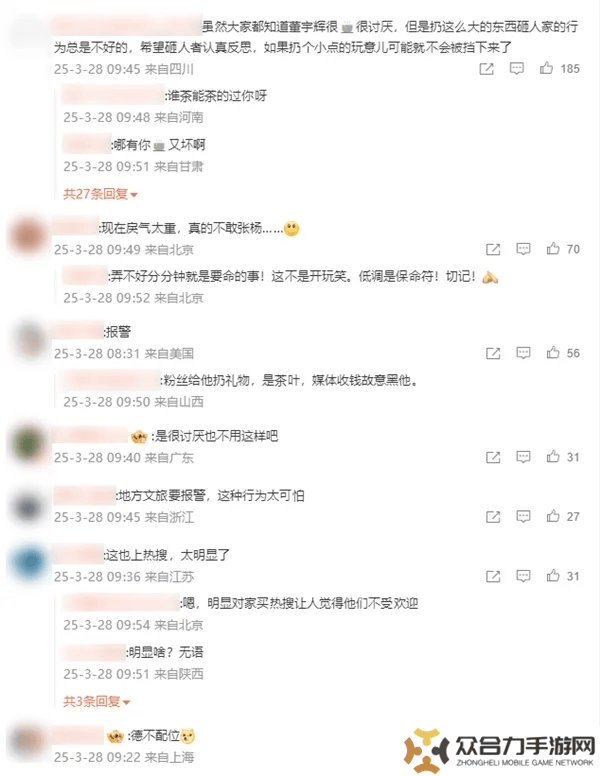Like the 这也上热搜 comment
The image size is (600, 776).
552,577
